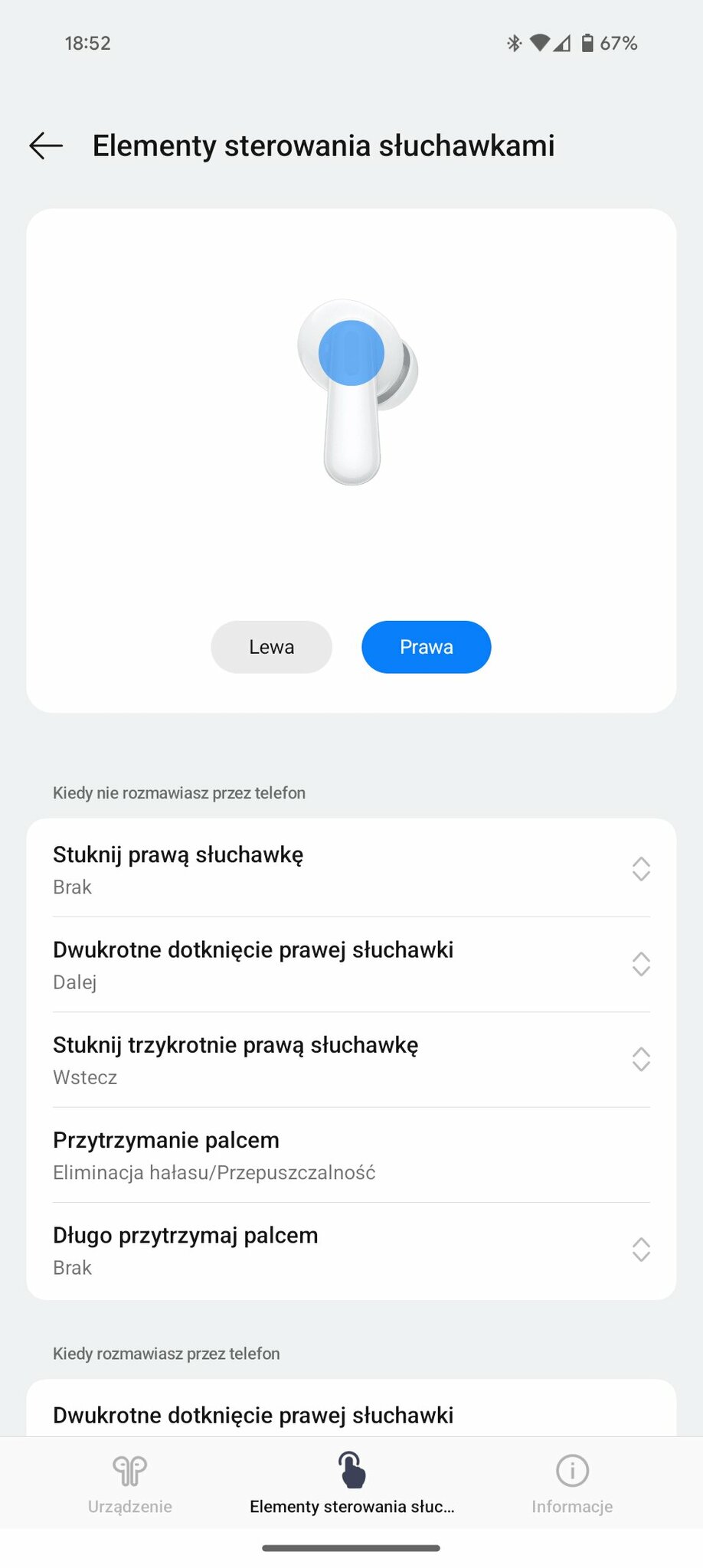Open Przytrzymanie palcem setting

tap(351, 1155)
